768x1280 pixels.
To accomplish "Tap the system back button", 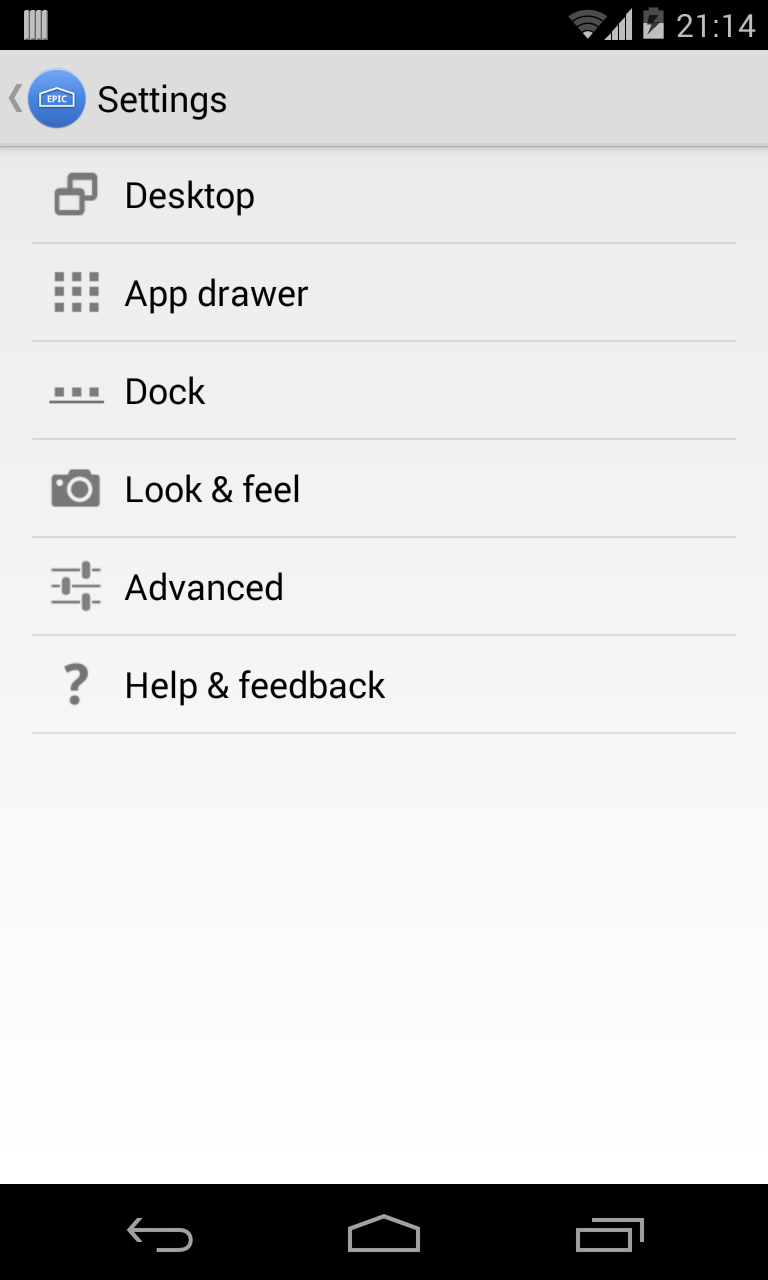I will (160, 1235).
